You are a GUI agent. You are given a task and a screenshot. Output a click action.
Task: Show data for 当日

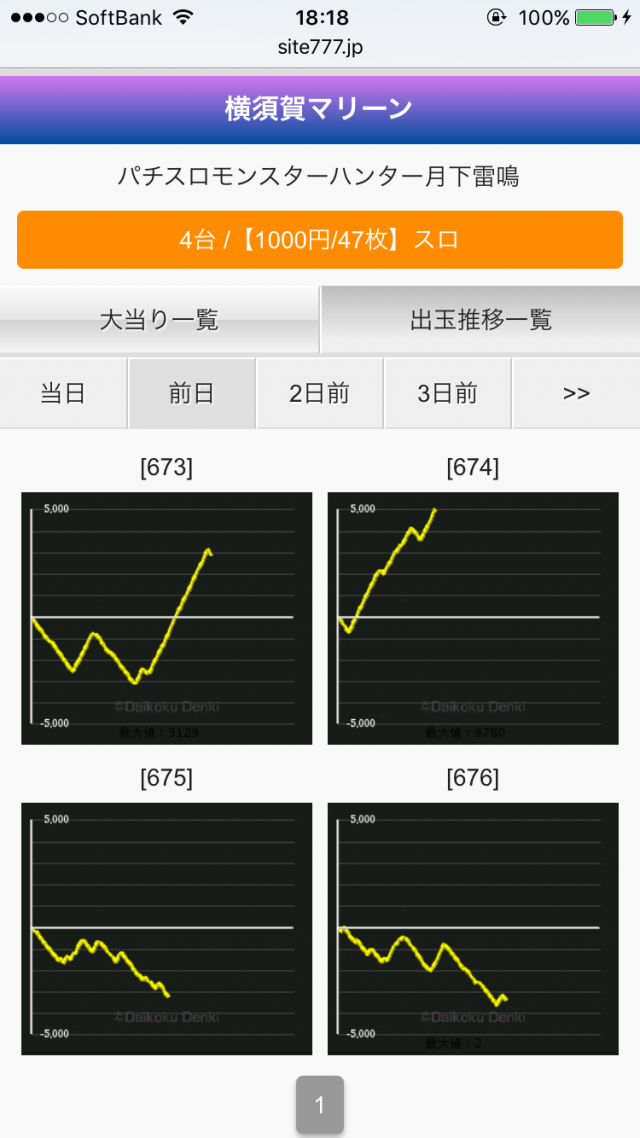[63, 393]
